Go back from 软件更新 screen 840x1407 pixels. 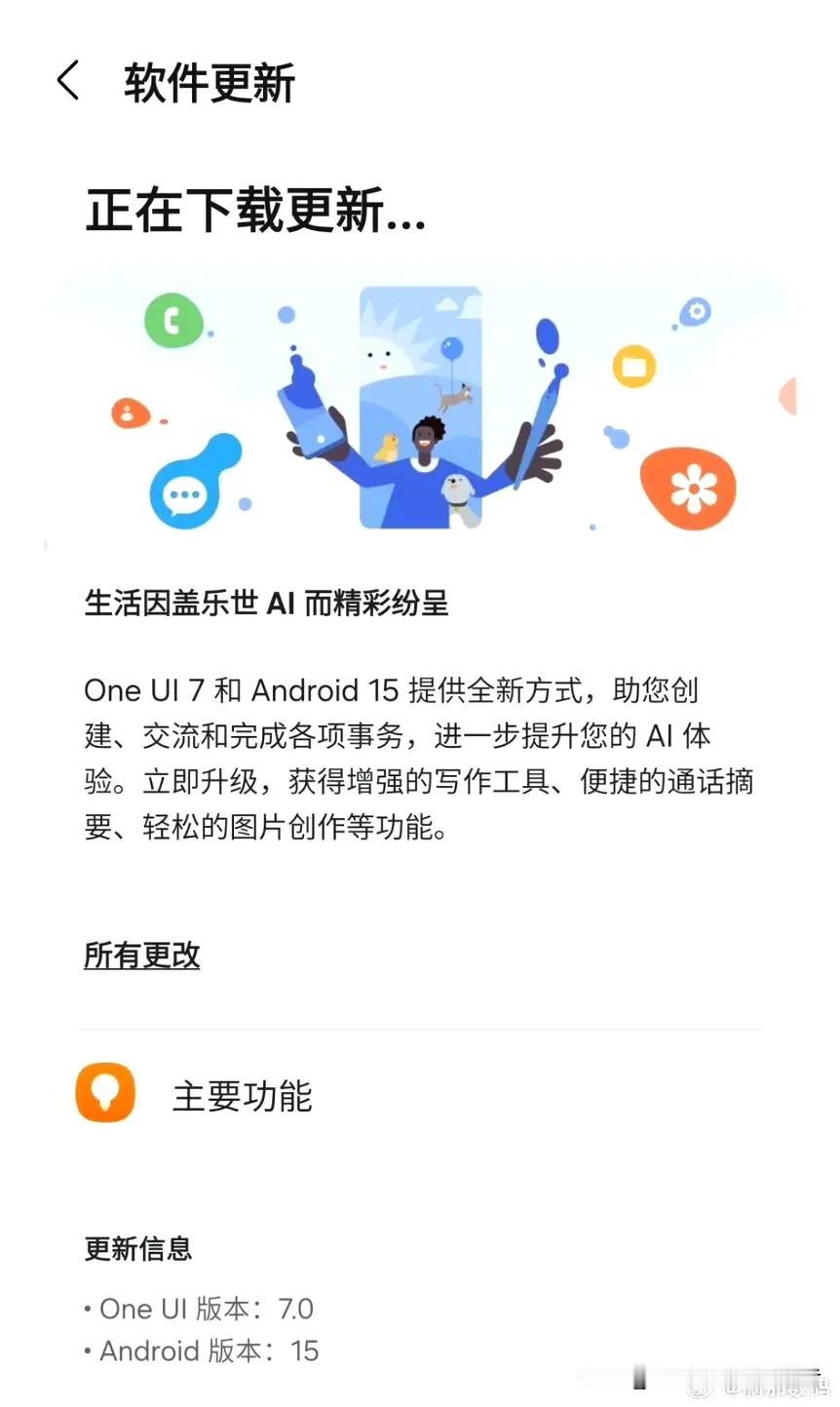(68, 82)
